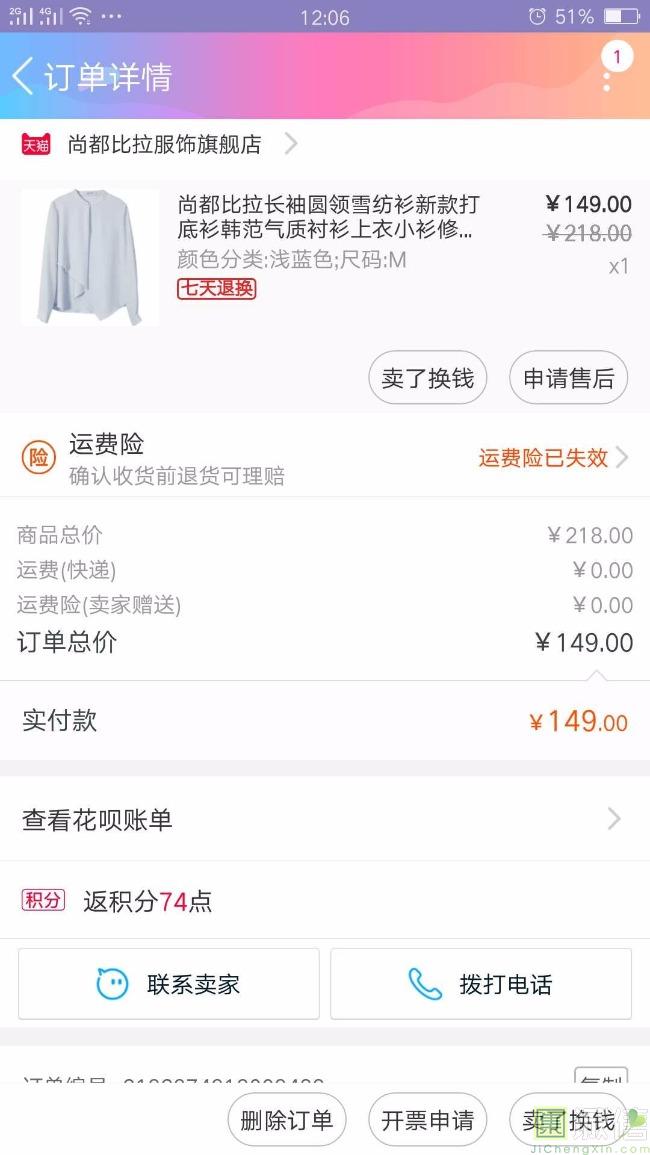
Task: Open the overflow menu with the notification badge
Action: 607,73
